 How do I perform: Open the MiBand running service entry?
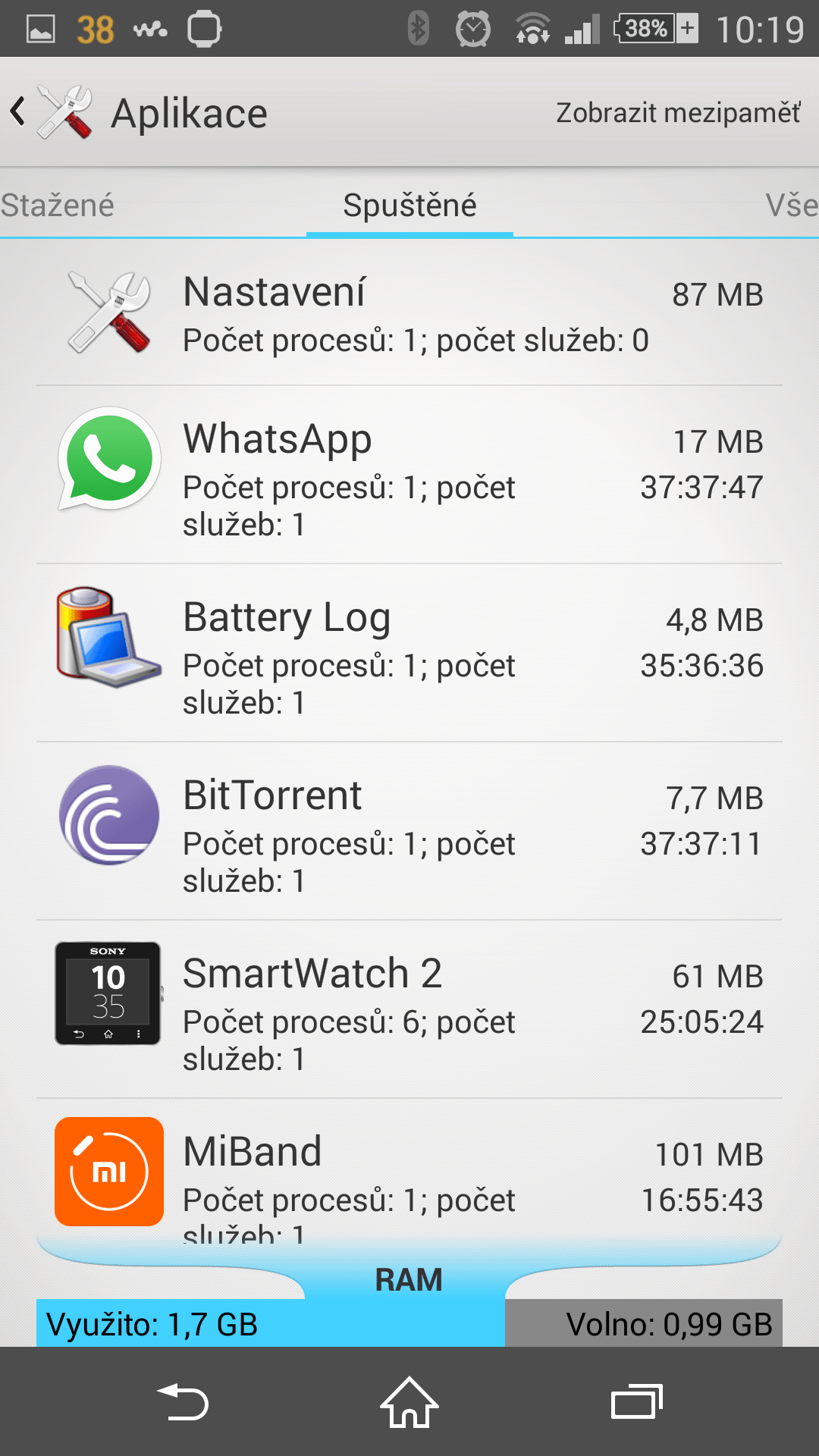point(409,1170)
